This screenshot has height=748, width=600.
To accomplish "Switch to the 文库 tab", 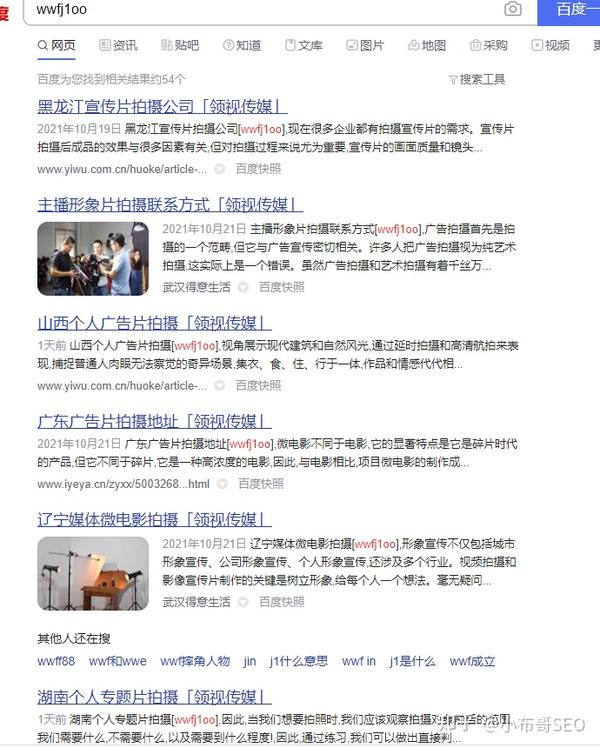I will (303, 45).
